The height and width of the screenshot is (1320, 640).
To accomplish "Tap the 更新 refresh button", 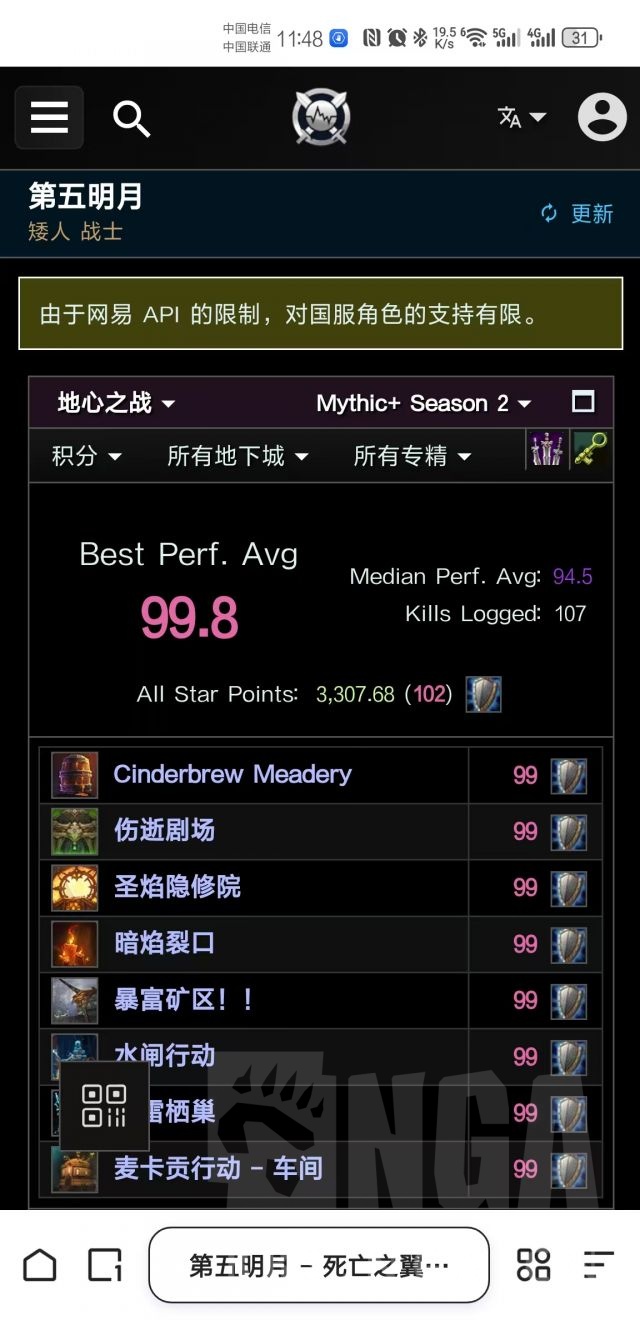I will click(577, 214).
